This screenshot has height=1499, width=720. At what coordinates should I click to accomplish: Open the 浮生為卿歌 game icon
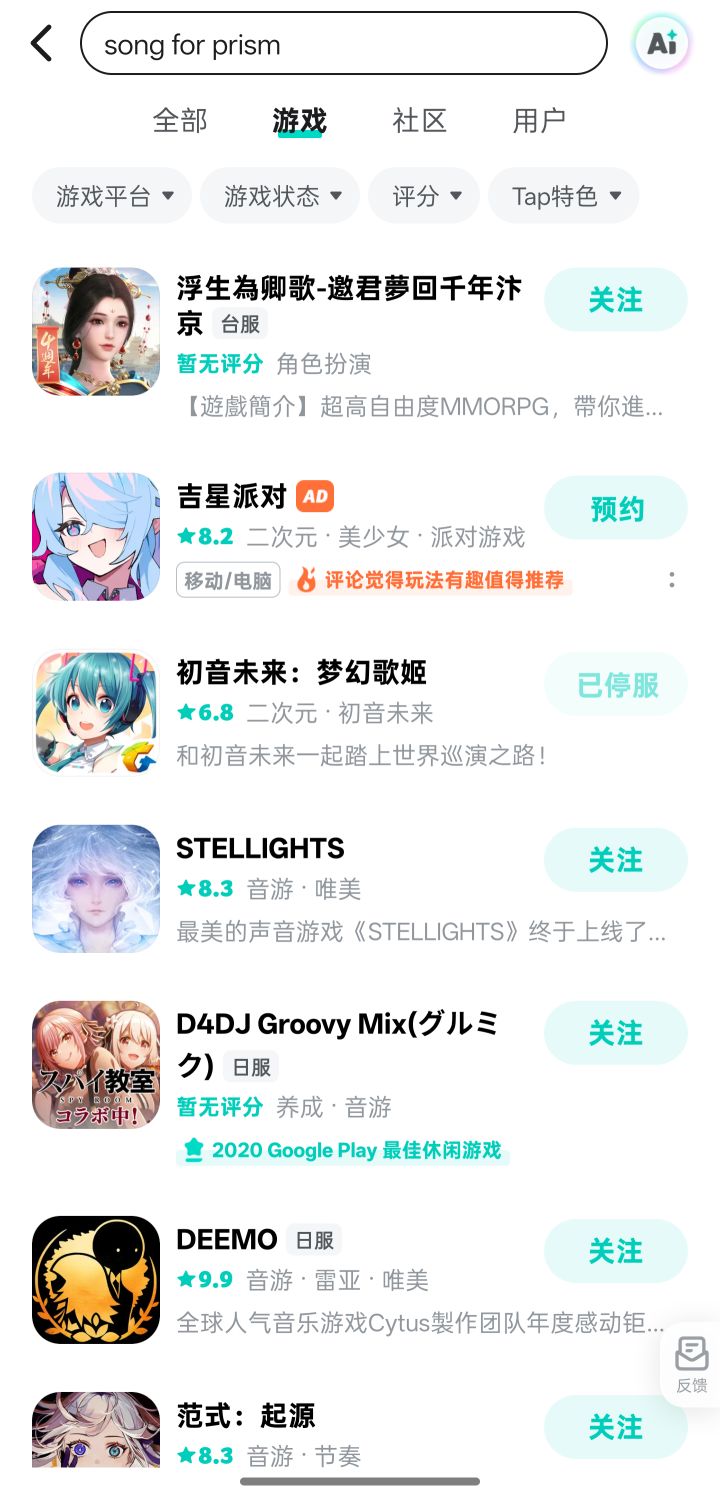tap(95, 331)
